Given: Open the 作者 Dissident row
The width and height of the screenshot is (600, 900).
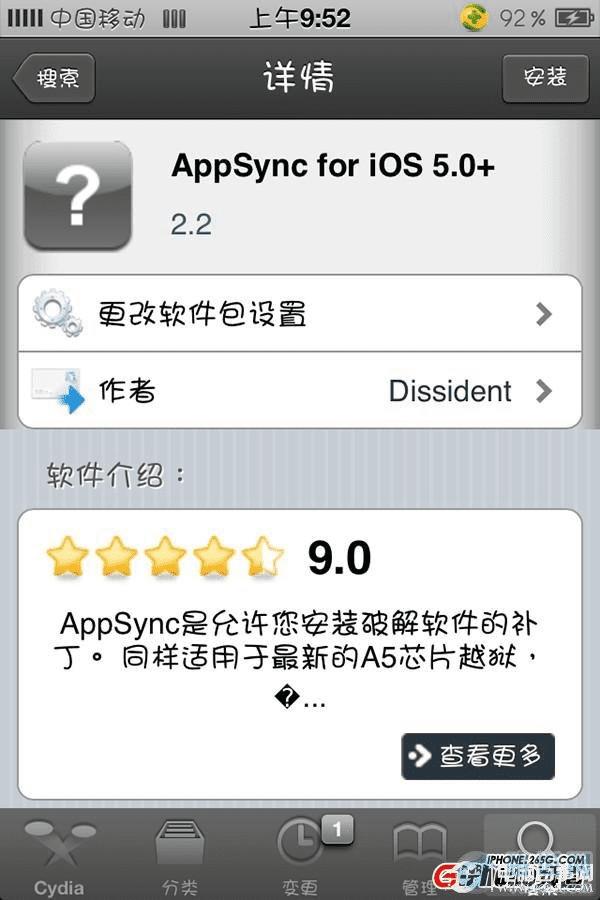Looking at the screenshot, I should 300,391.
